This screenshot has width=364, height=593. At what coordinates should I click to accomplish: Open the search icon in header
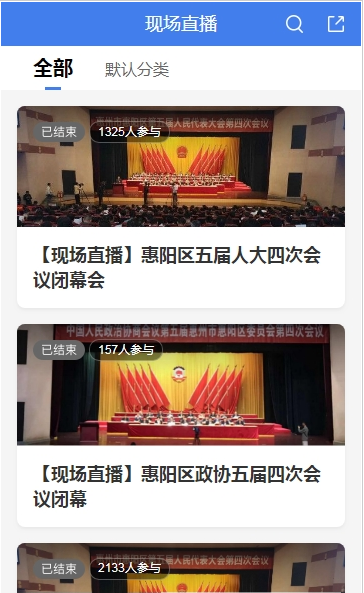coord(294,24)
